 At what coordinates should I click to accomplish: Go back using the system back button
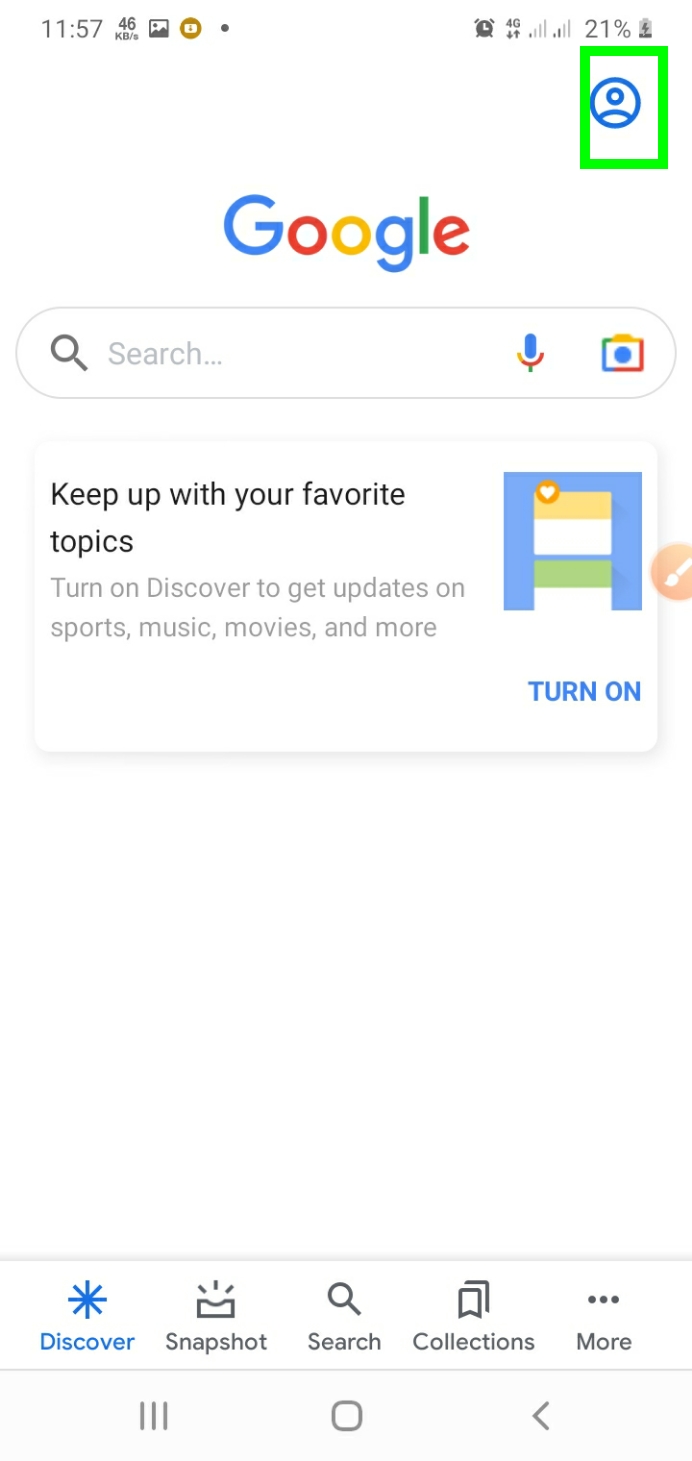point(541,1416)
